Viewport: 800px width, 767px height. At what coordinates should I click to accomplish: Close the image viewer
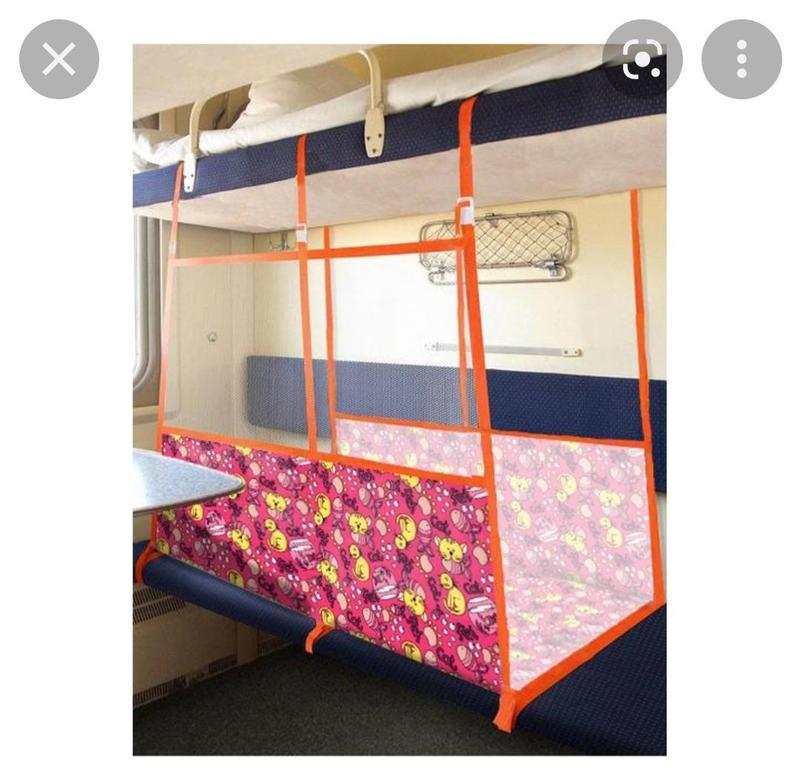(x=59, y=60)
